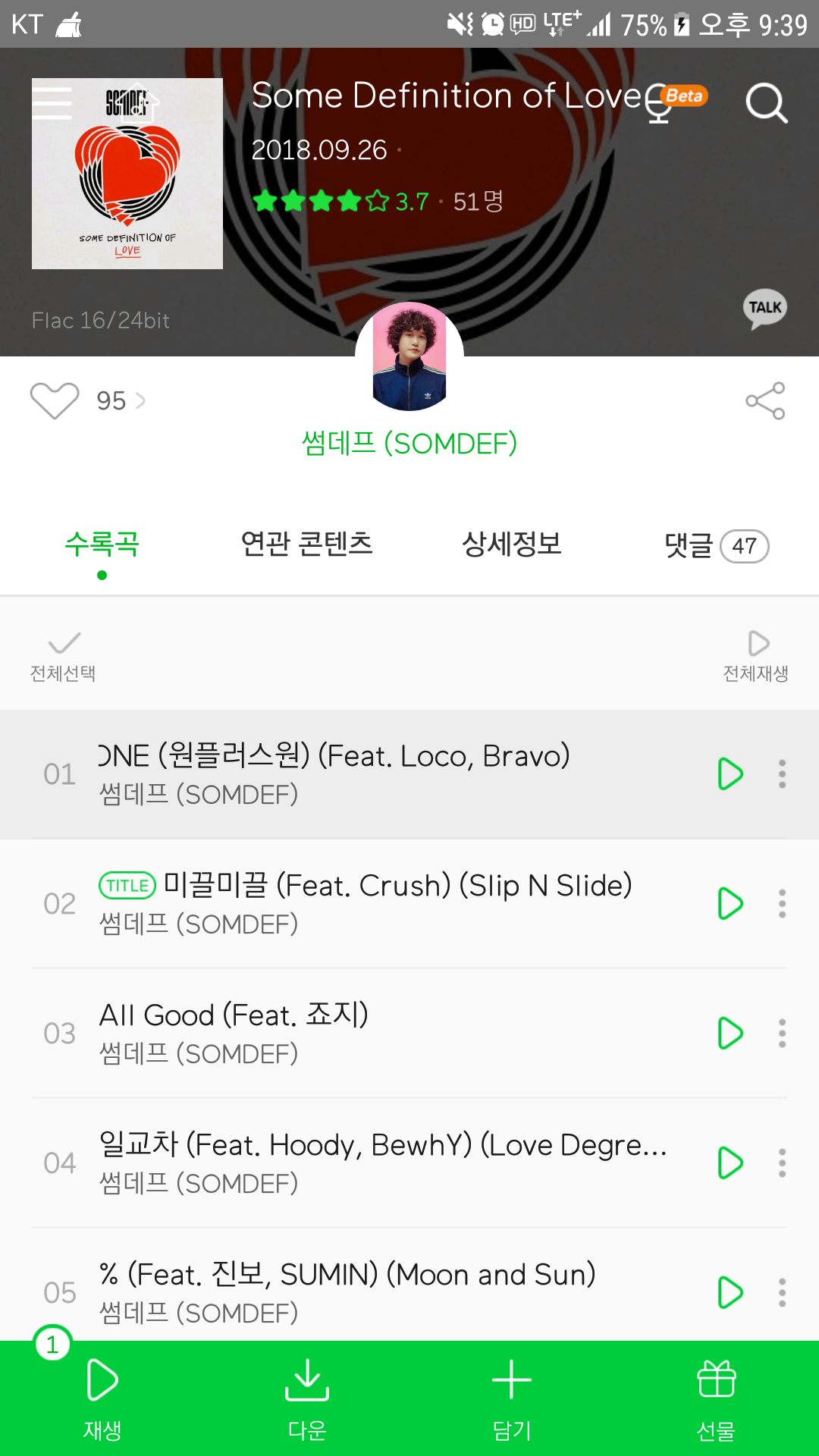819x1456 pixels.
Task: Open the TALK chat bubble
Action: tap(764, 309)
